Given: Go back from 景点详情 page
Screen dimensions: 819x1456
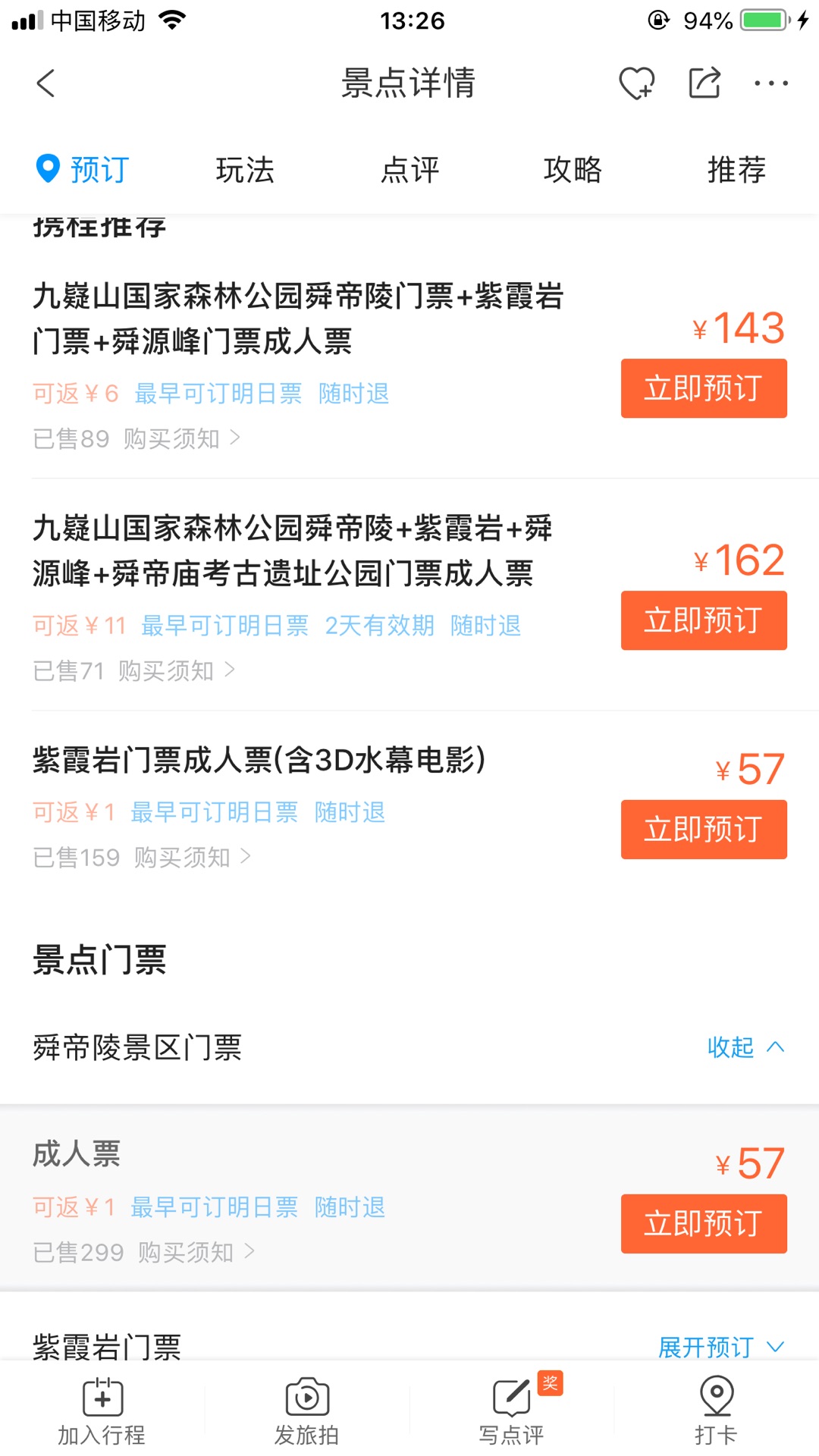Looking at the screenshot, I should pyautogui.click(x=45, y=83).
